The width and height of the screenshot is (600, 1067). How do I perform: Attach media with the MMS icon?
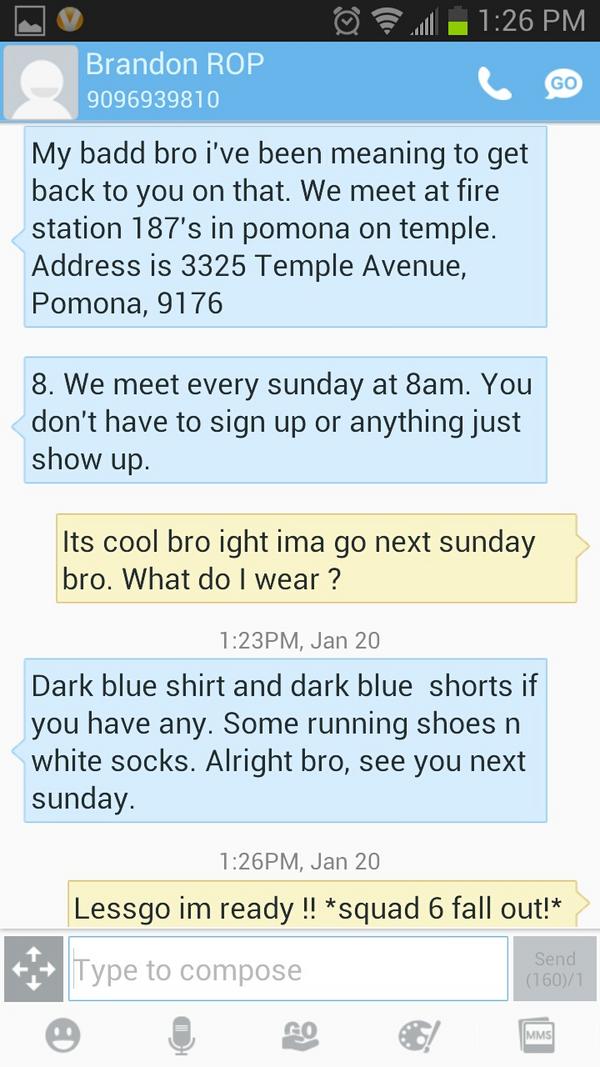pos(536,1034)
